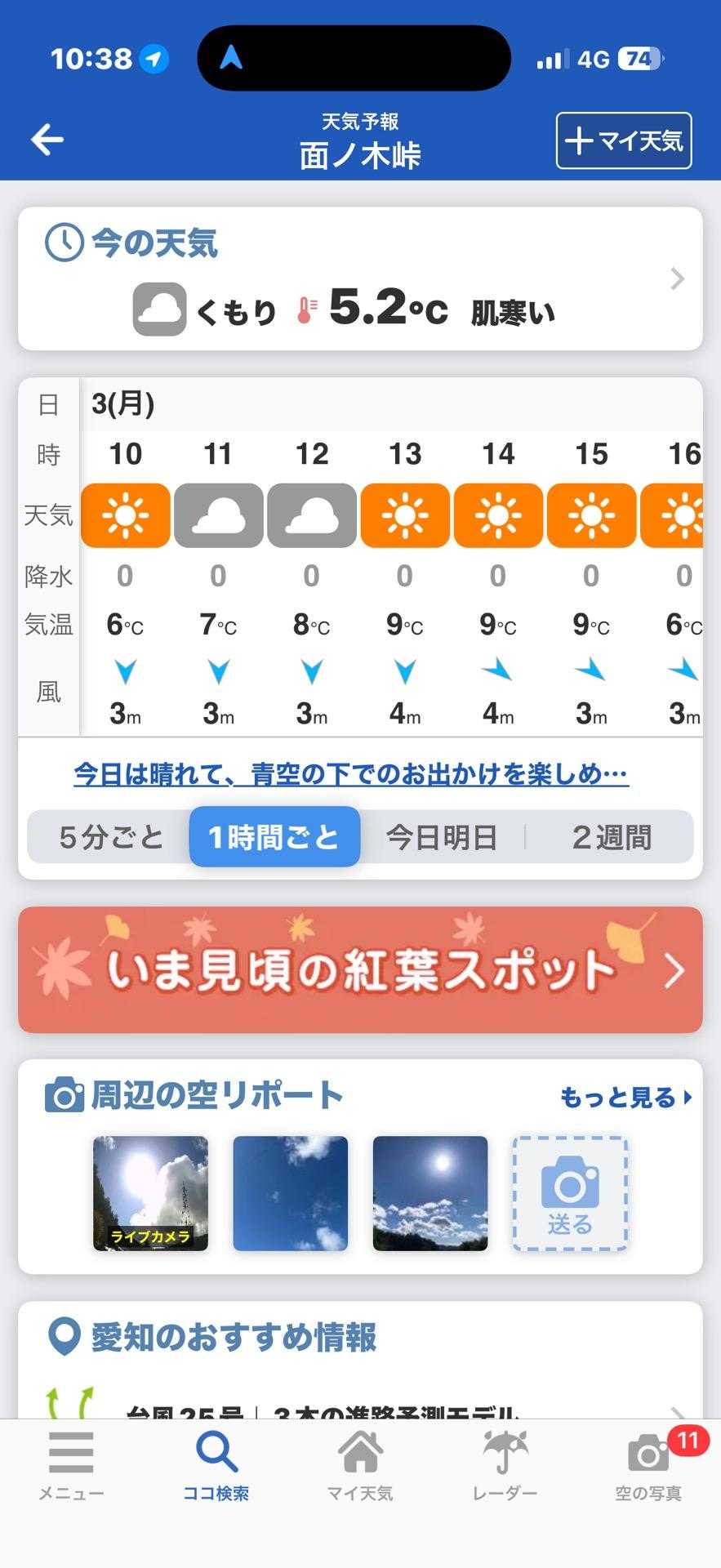Screen dimensions: 721x1568
Task: Open 空の写真 tab with badge
Action: [x=648, y=1468]
